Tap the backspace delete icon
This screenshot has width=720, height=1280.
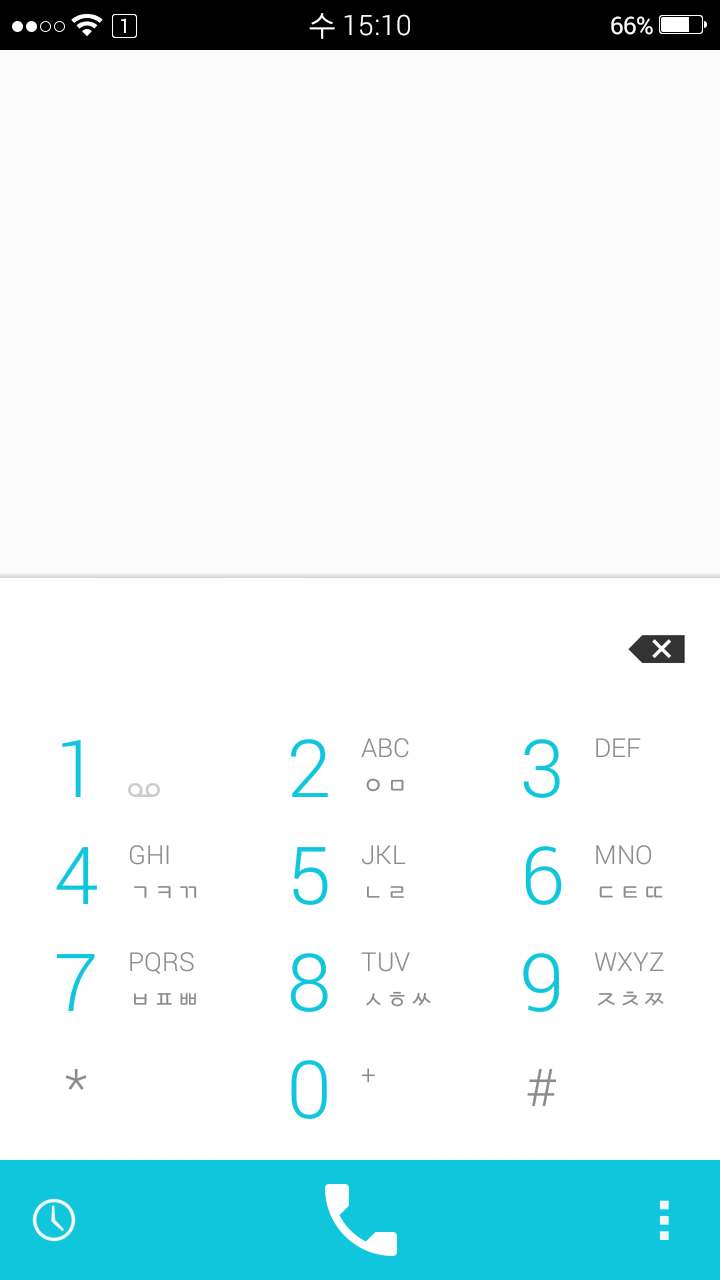657,649
